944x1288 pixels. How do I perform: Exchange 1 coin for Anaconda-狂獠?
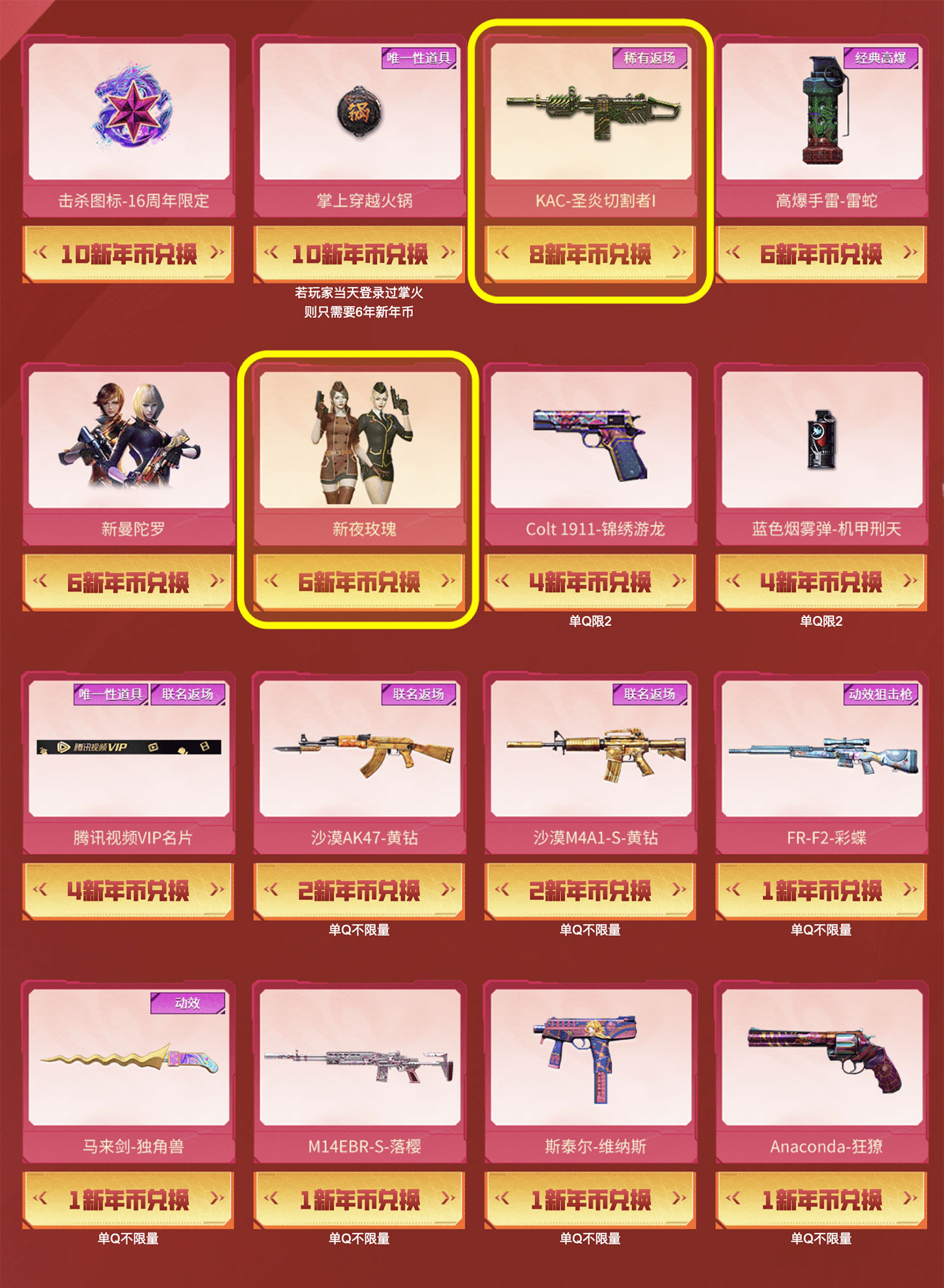tap(821, 1200)
